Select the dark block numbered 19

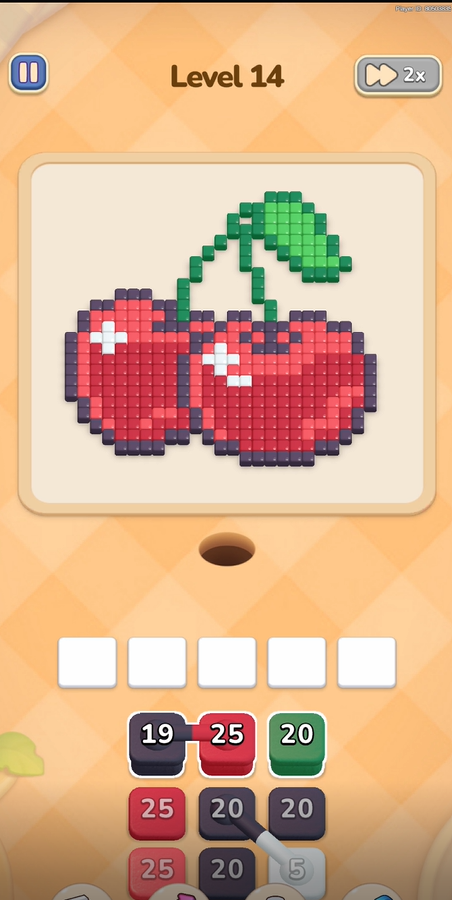157,744
